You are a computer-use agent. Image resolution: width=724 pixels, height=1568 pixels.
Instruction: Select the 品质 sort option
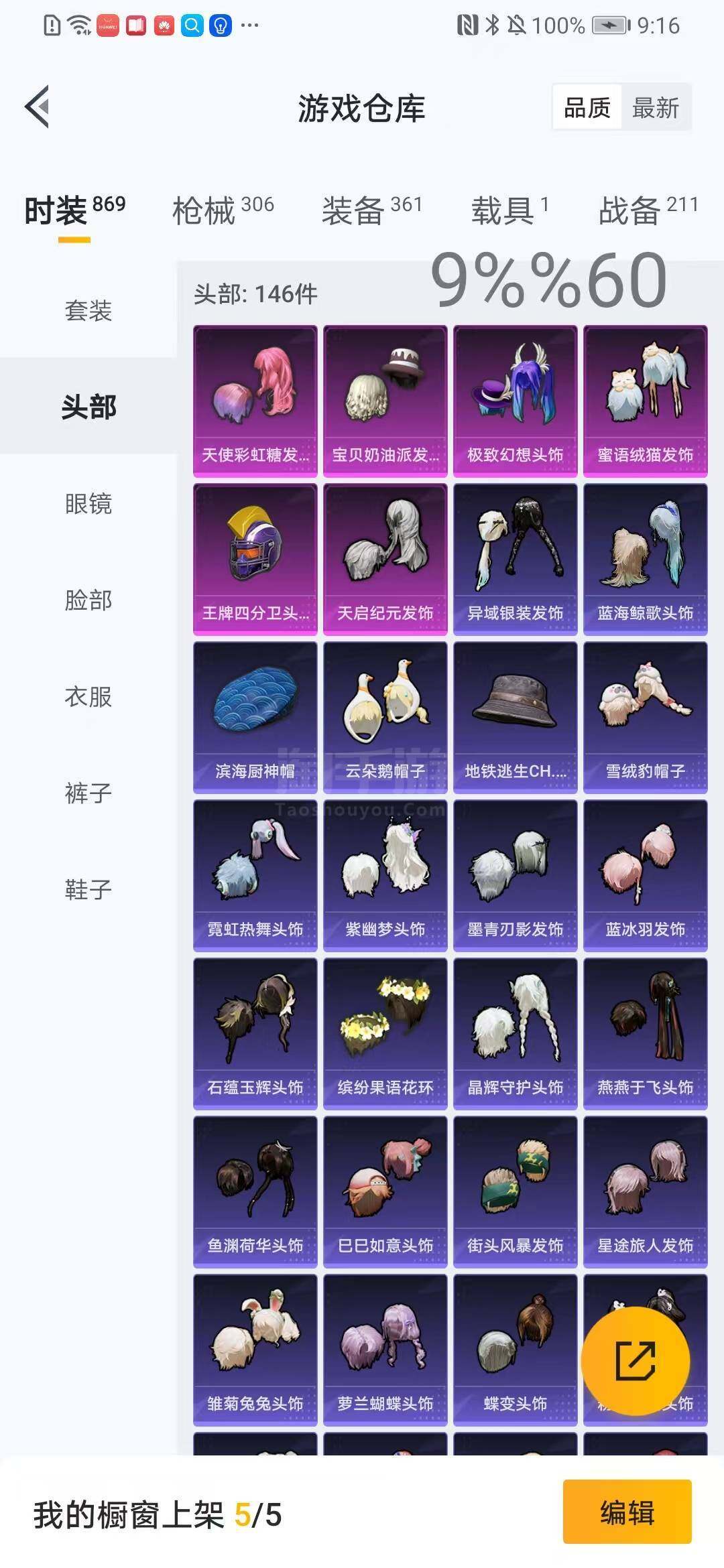[x=587, y=107]
